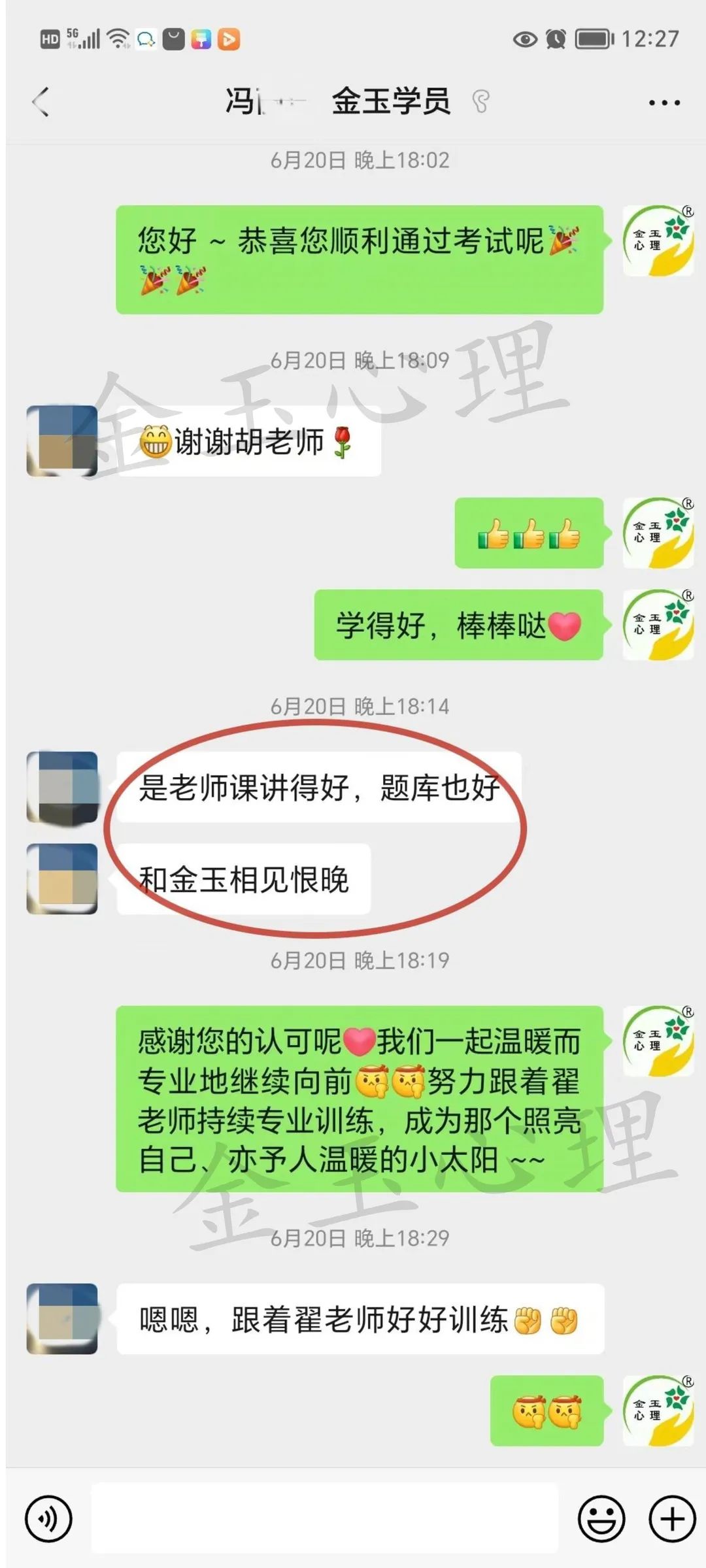
Task: View profile from avatar beside 和金玉相见恨晚
Action: (62, 878)
